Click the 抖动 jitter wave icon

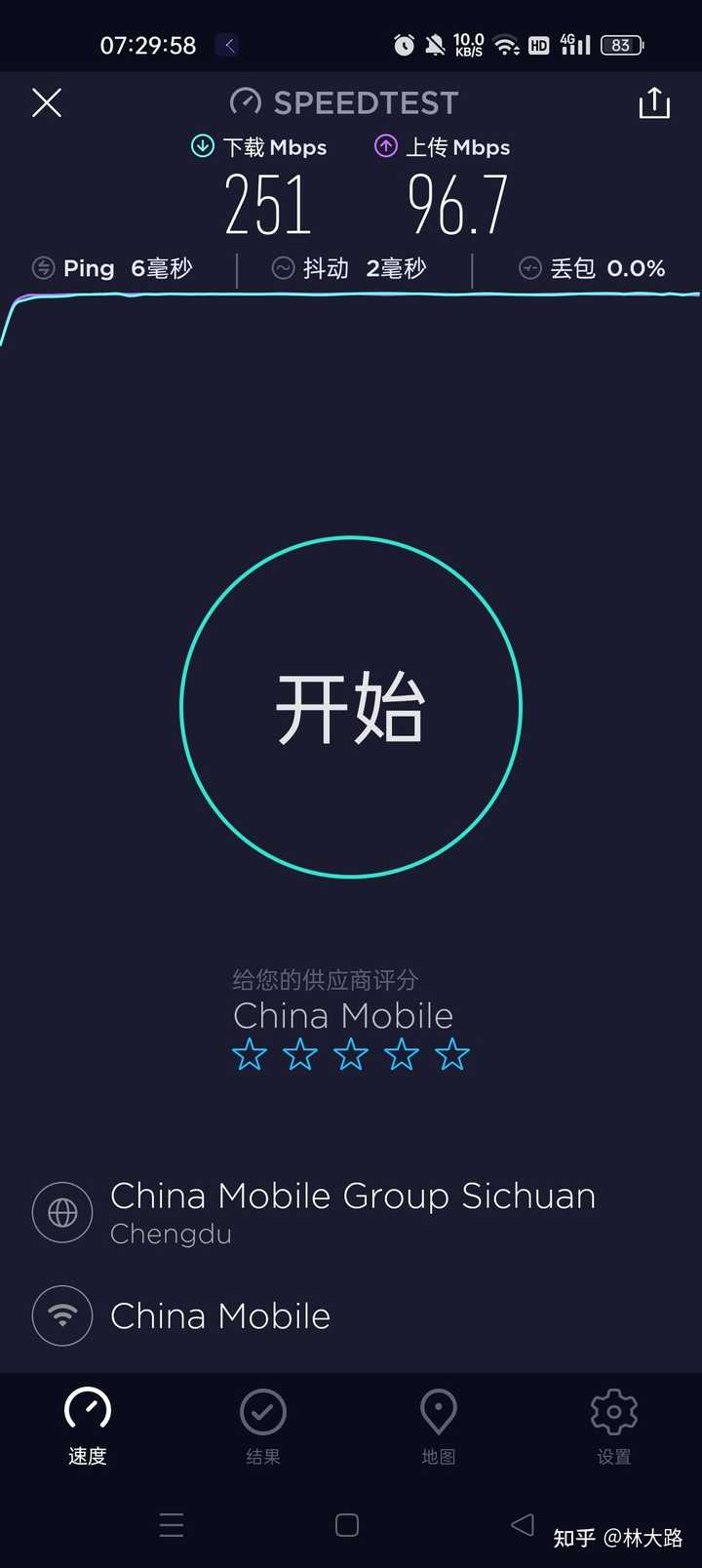coord(282,267)
